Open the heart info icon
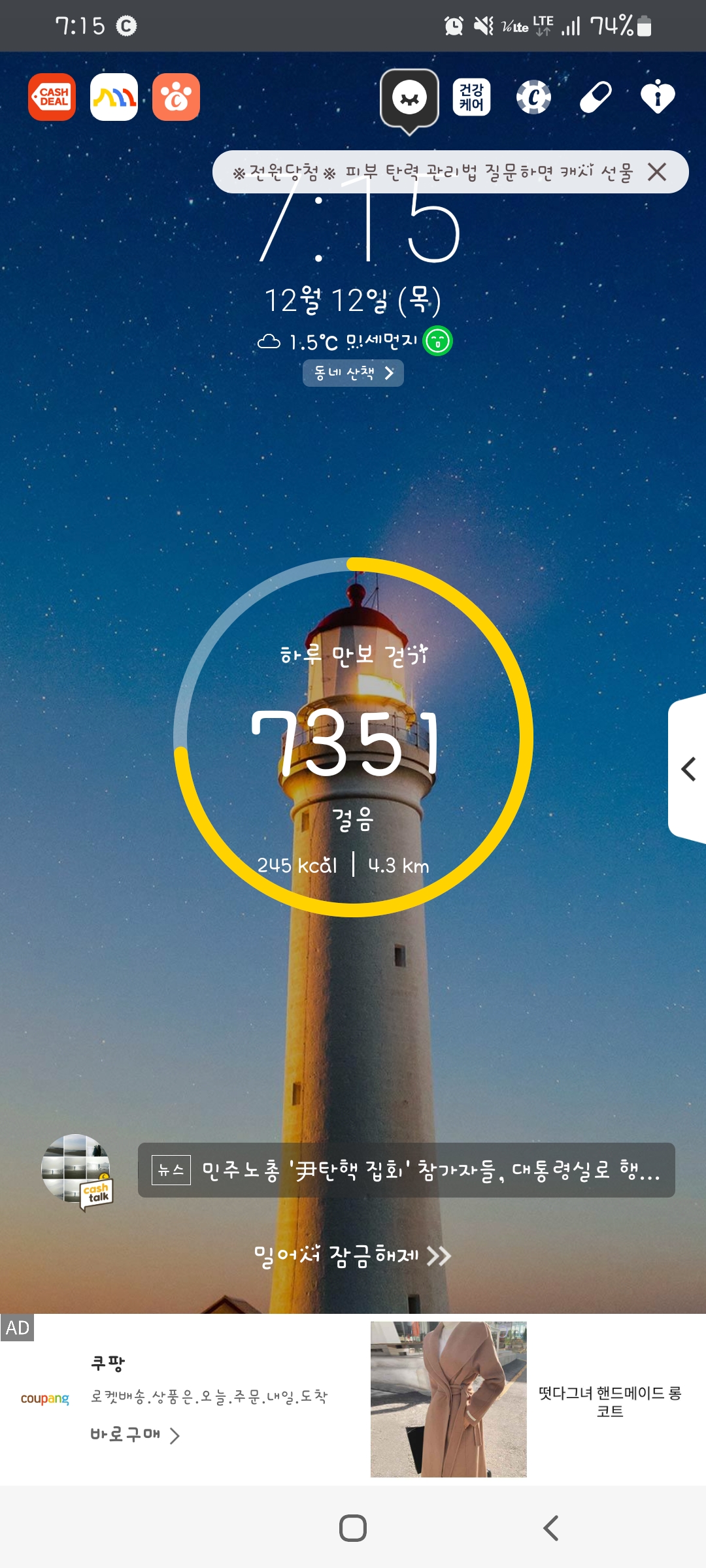Screen dimensions: 706x1568 (657, 97)
